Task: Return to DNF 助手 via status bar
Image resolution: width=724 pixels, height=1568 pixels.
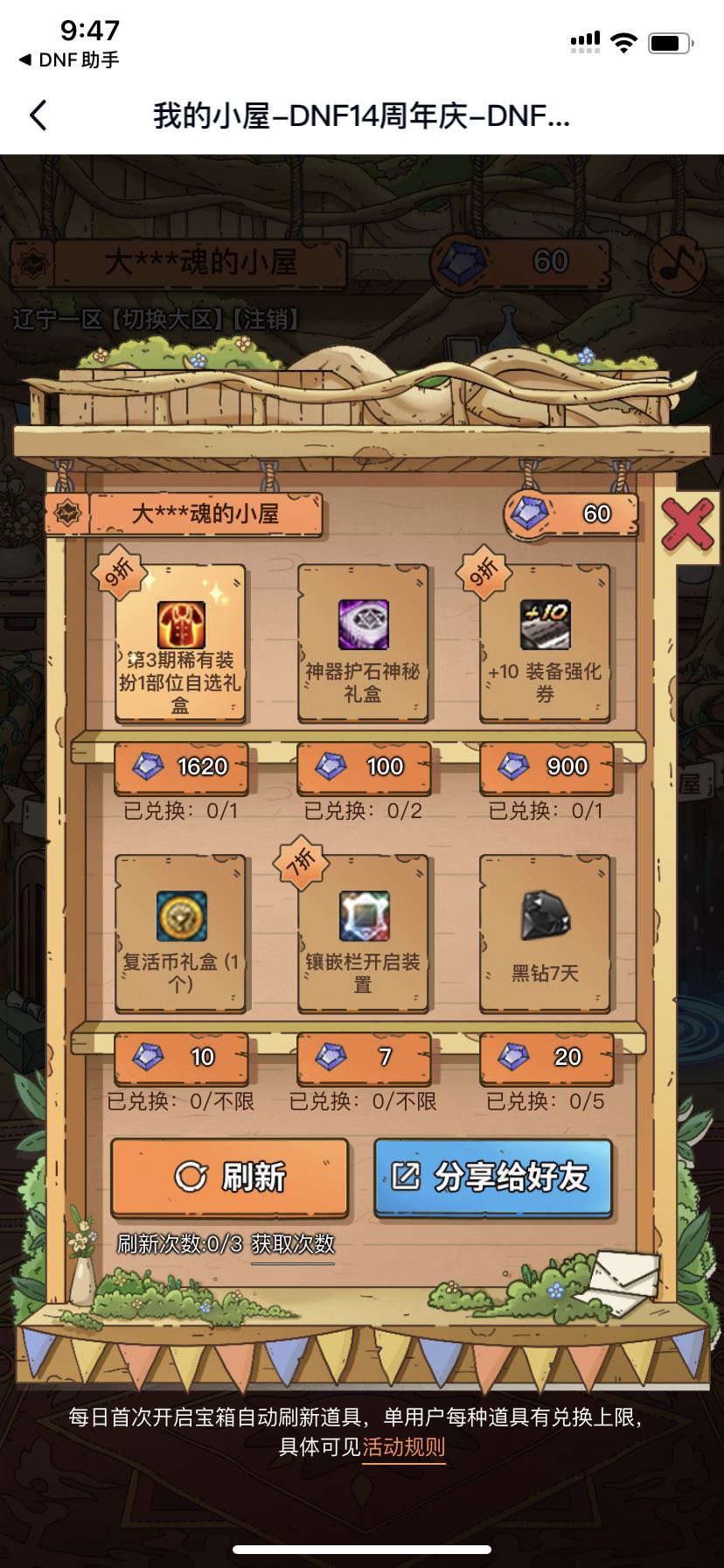Action: (x=68, y=60)
